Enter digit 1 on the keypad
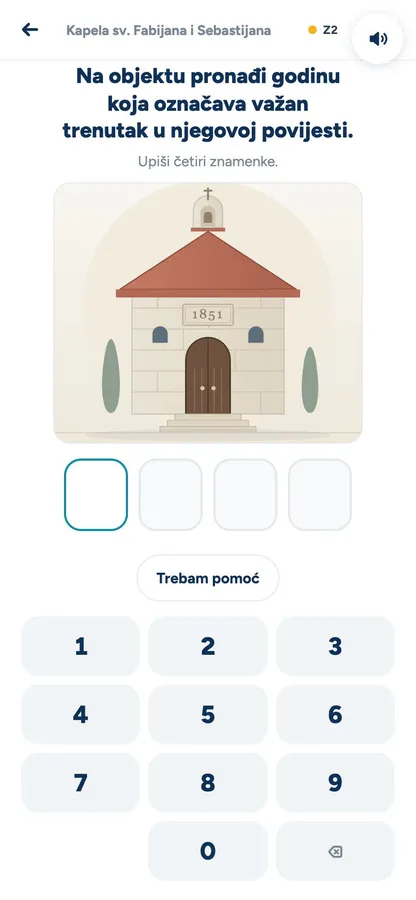The width and height of the screenshot is (416, 900). point(80,646)
